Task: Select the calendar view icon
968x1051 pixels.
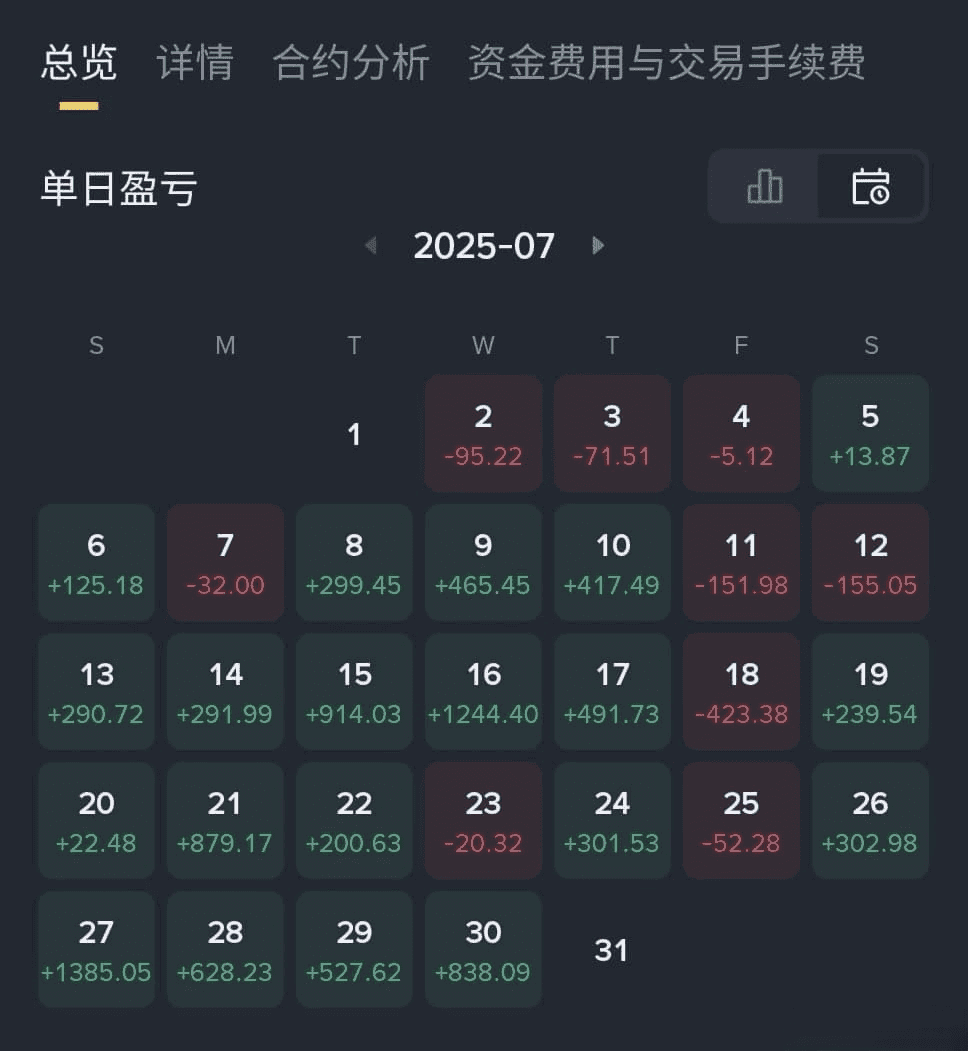Action: click(870, 186)
